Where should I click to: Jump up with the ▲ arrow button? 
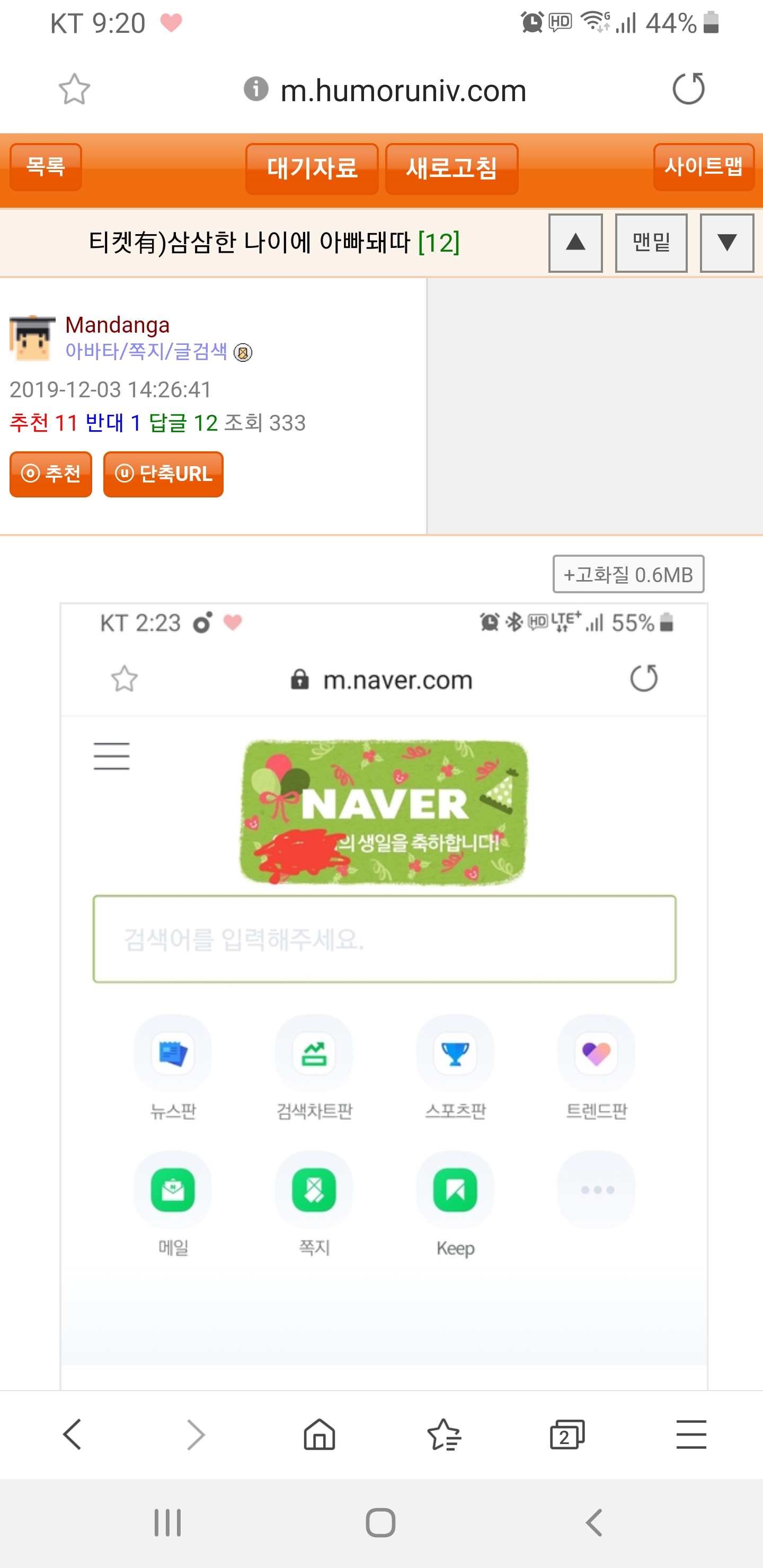tap(575, 243)
